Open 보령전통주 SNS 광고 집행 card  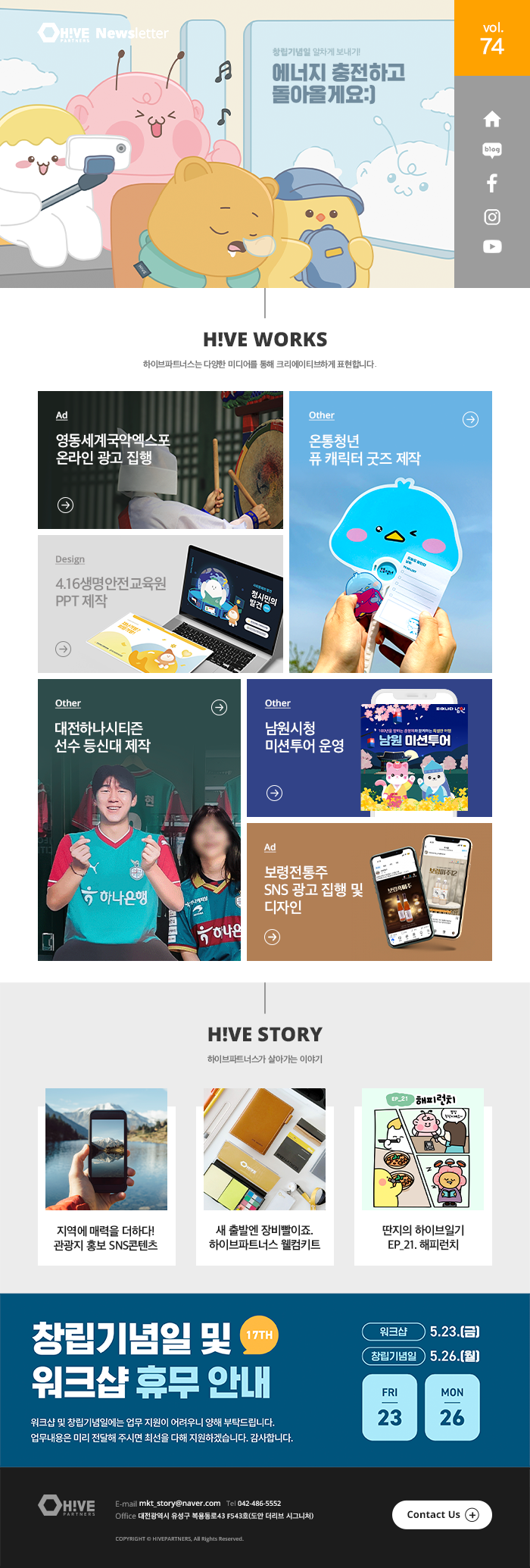click(x=369, y=892)
